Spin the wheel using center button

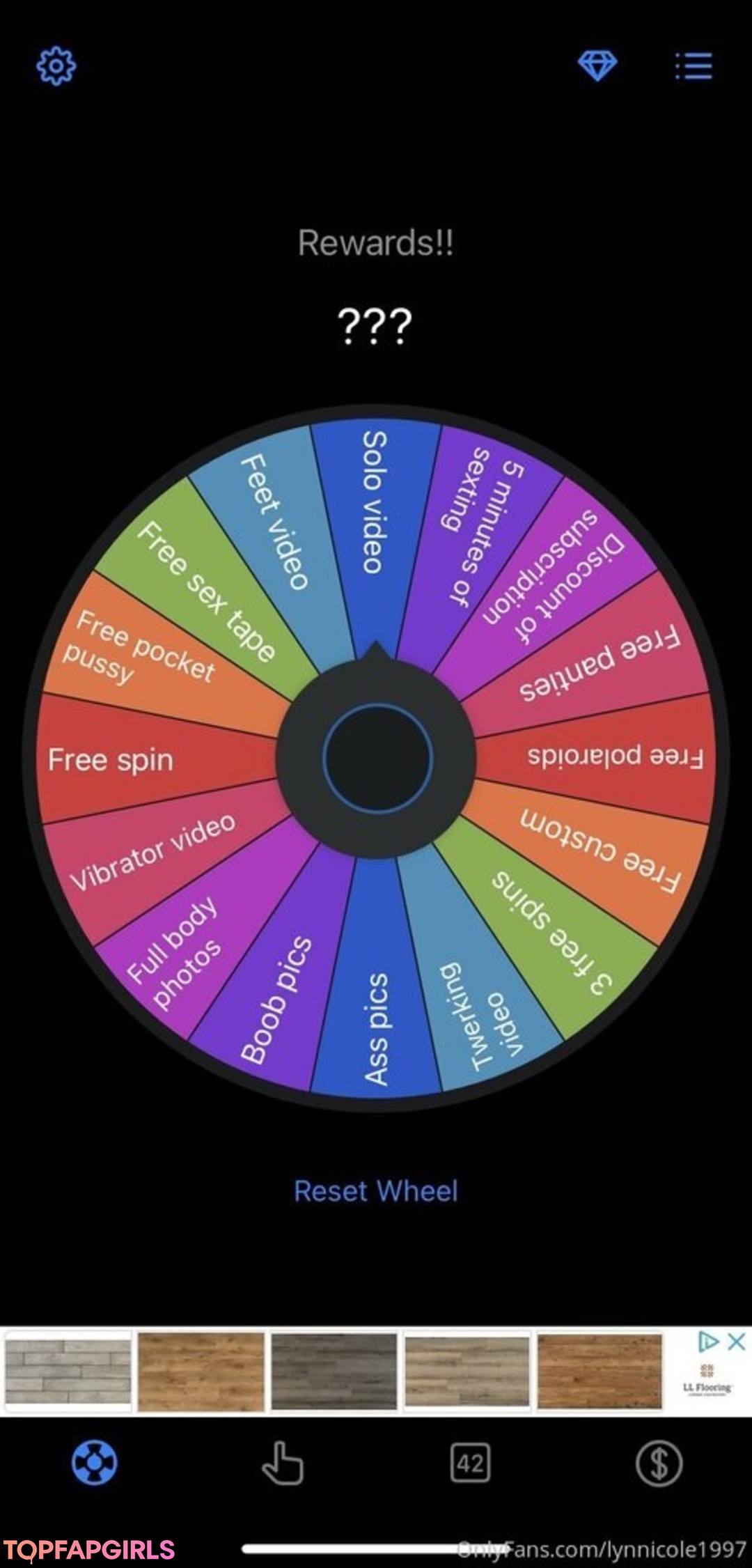pyautogui.click(x=377, y=758)
